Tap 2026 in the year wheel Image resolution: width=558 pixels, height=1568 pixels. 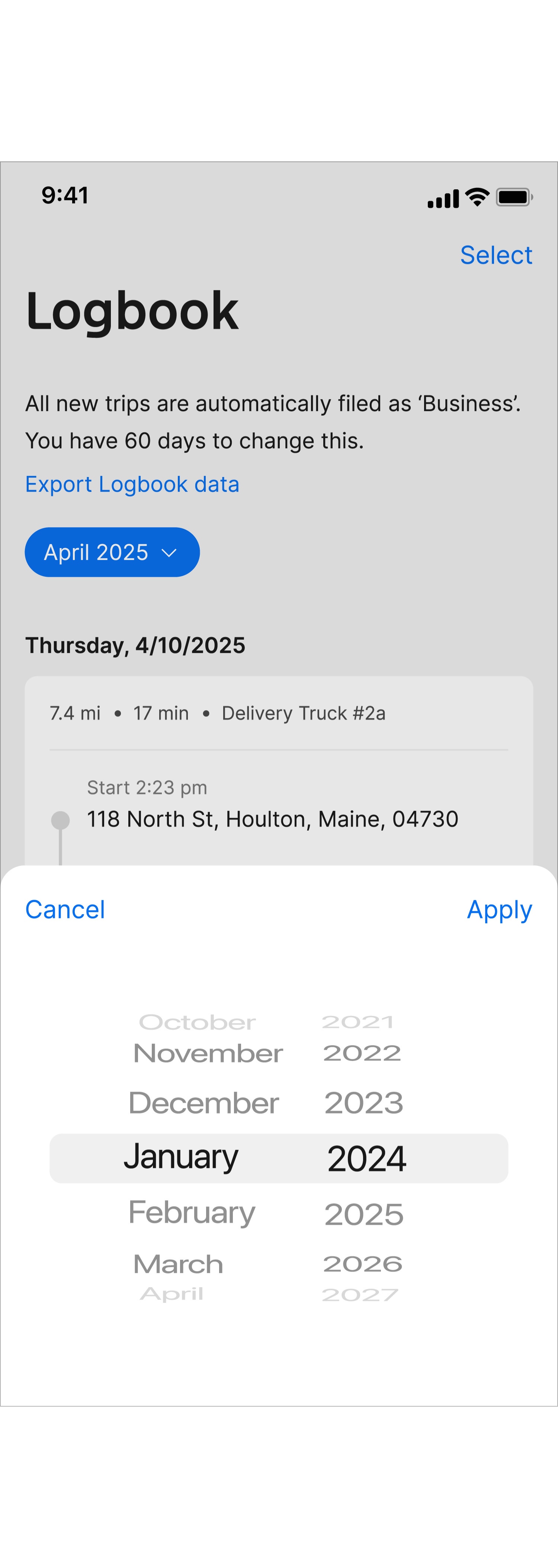(362, 1263)
